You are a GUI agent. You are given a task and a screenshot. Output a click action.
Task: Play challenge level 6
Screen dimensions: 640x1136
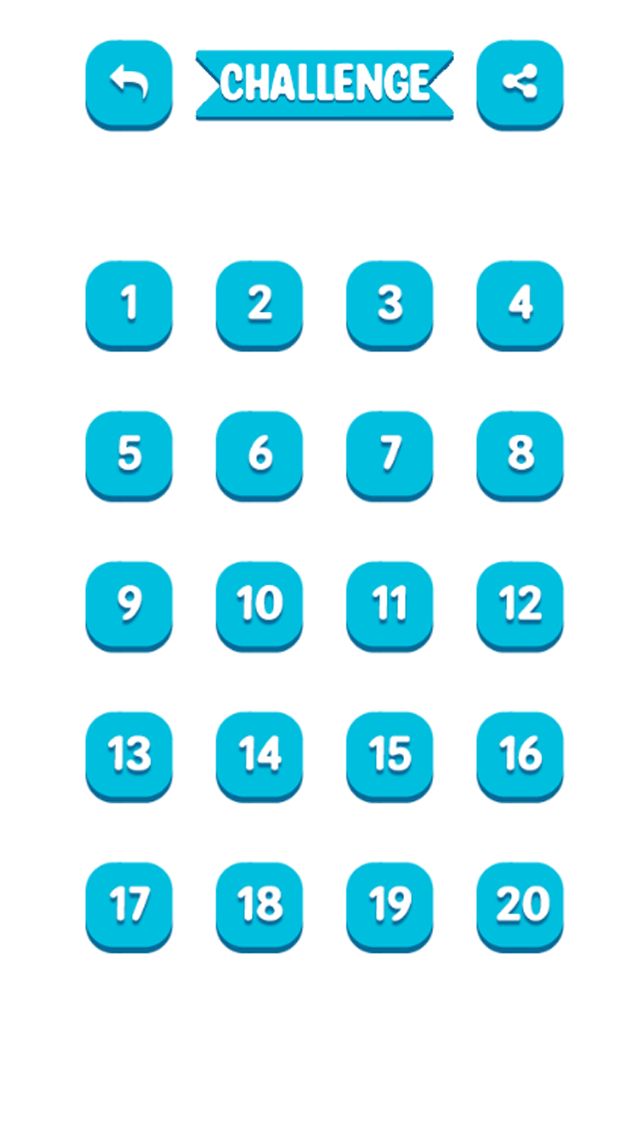[259, 456]
